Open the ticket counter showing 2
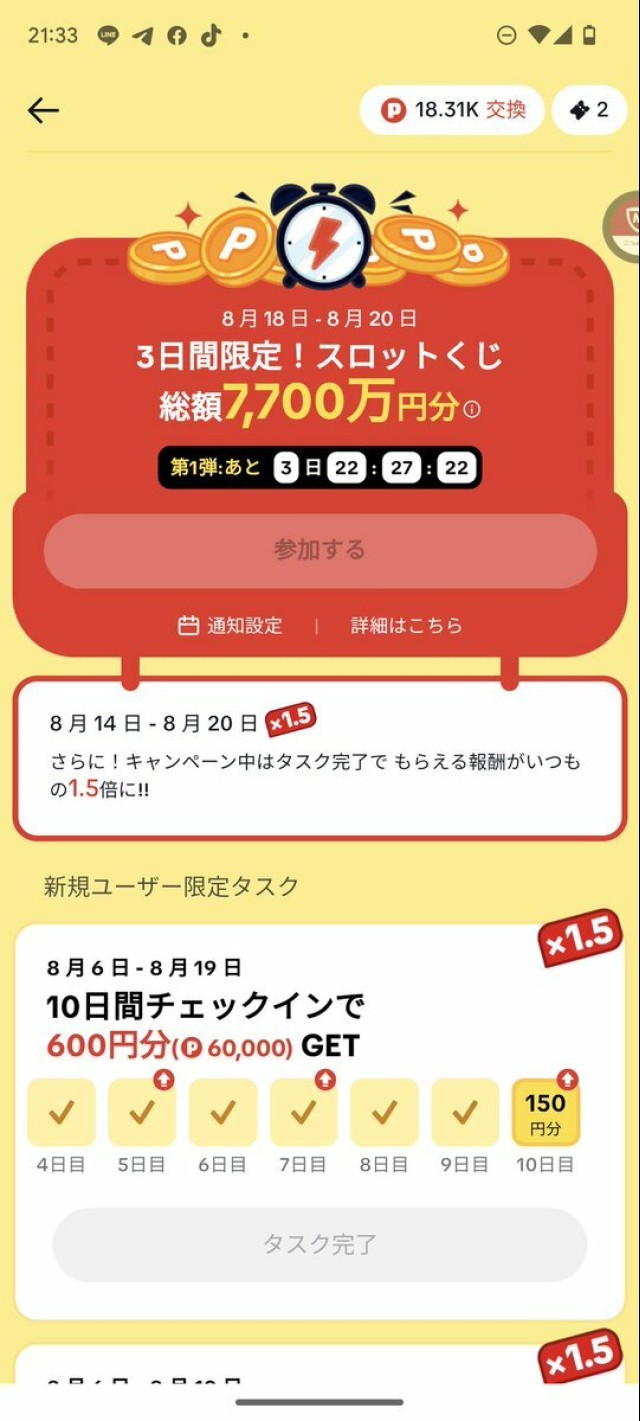The image size is (640, 1421). click(x=588, y=110)
